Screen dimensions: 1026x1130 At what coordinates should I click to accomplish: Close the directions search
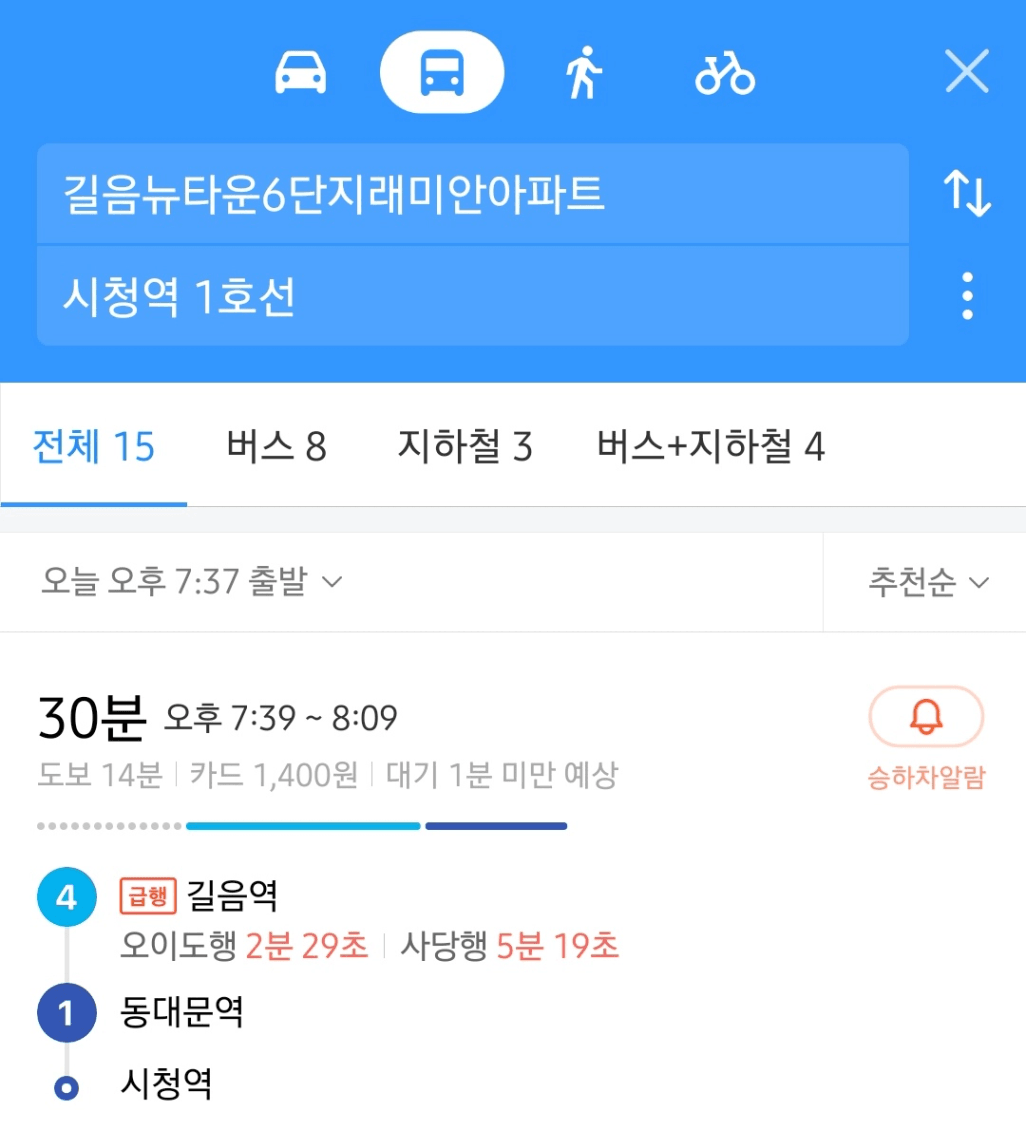coord(966,71)
